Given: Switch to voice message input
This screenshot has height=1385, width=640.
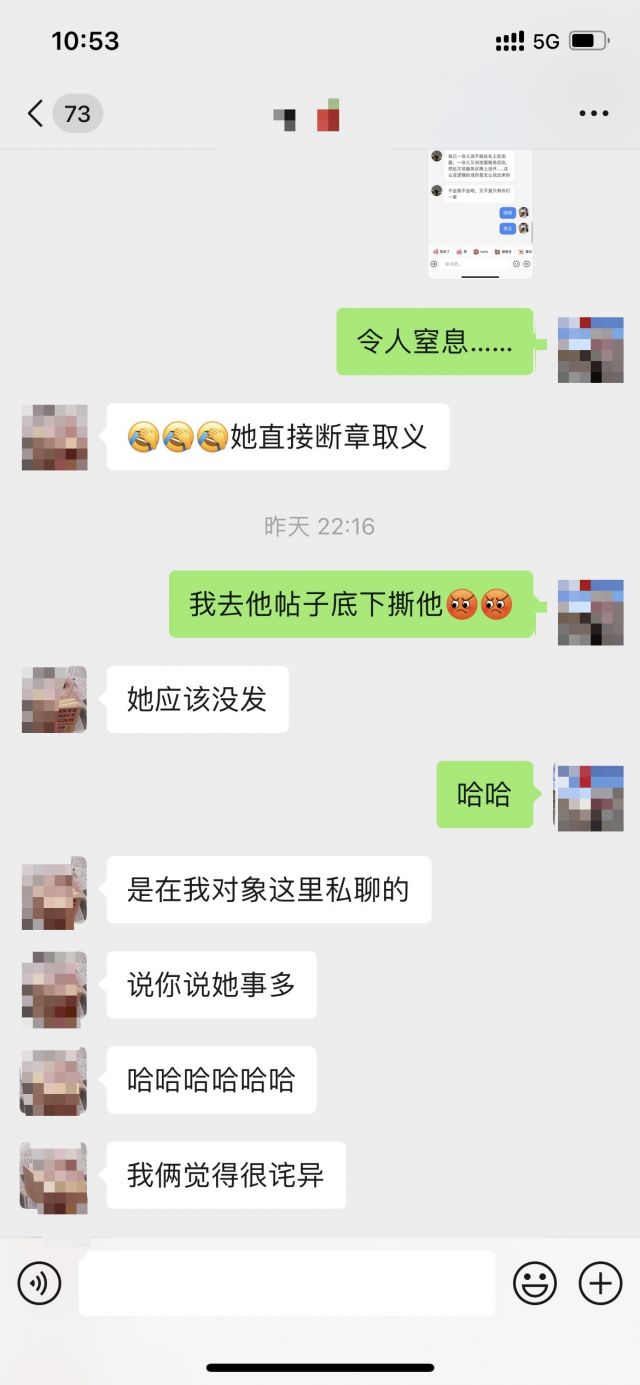Looking at the screenshot, I should (40, 1282).
